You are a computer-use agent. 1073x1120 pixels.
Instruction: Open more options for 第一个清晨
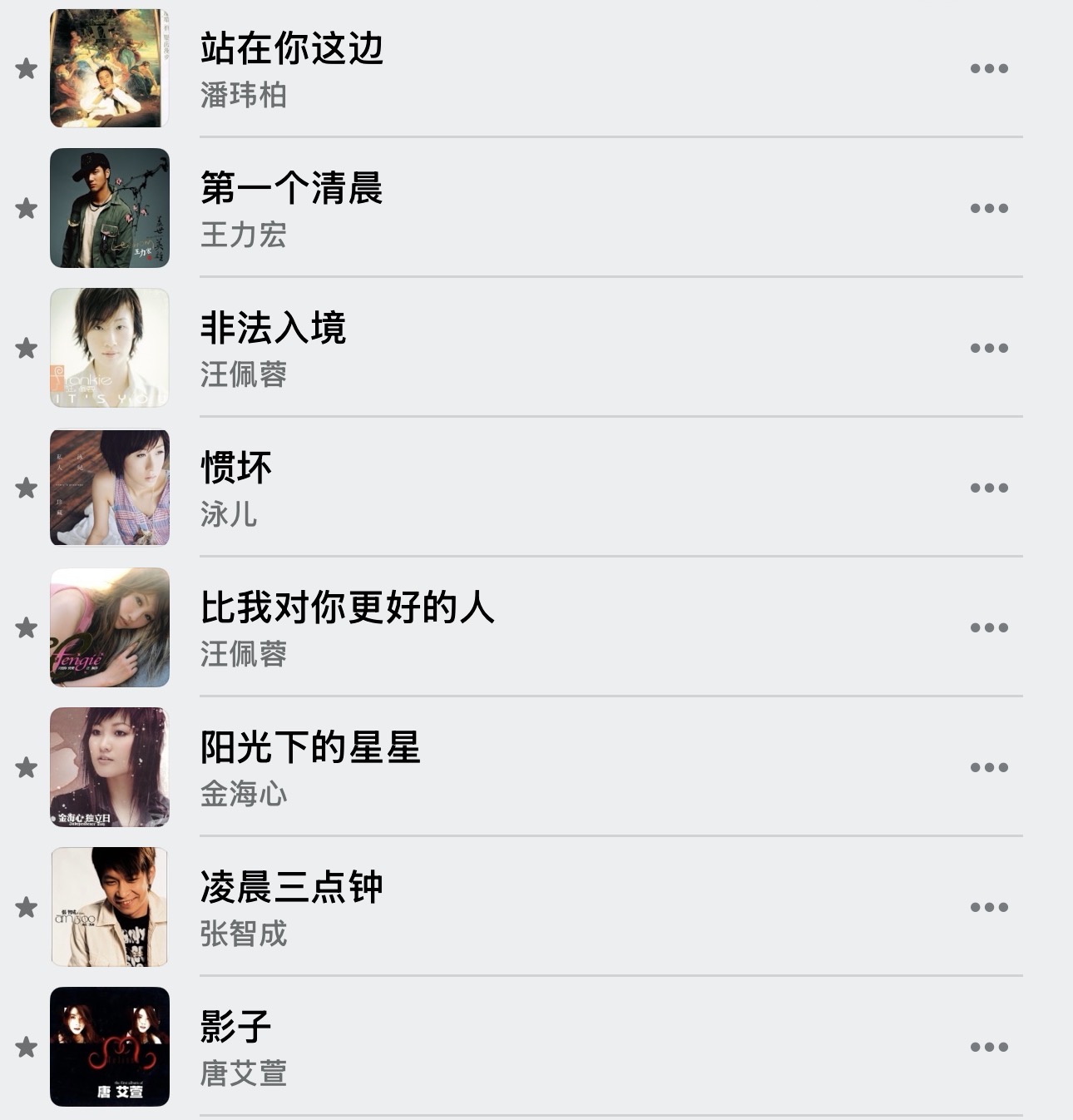point(989,209)
